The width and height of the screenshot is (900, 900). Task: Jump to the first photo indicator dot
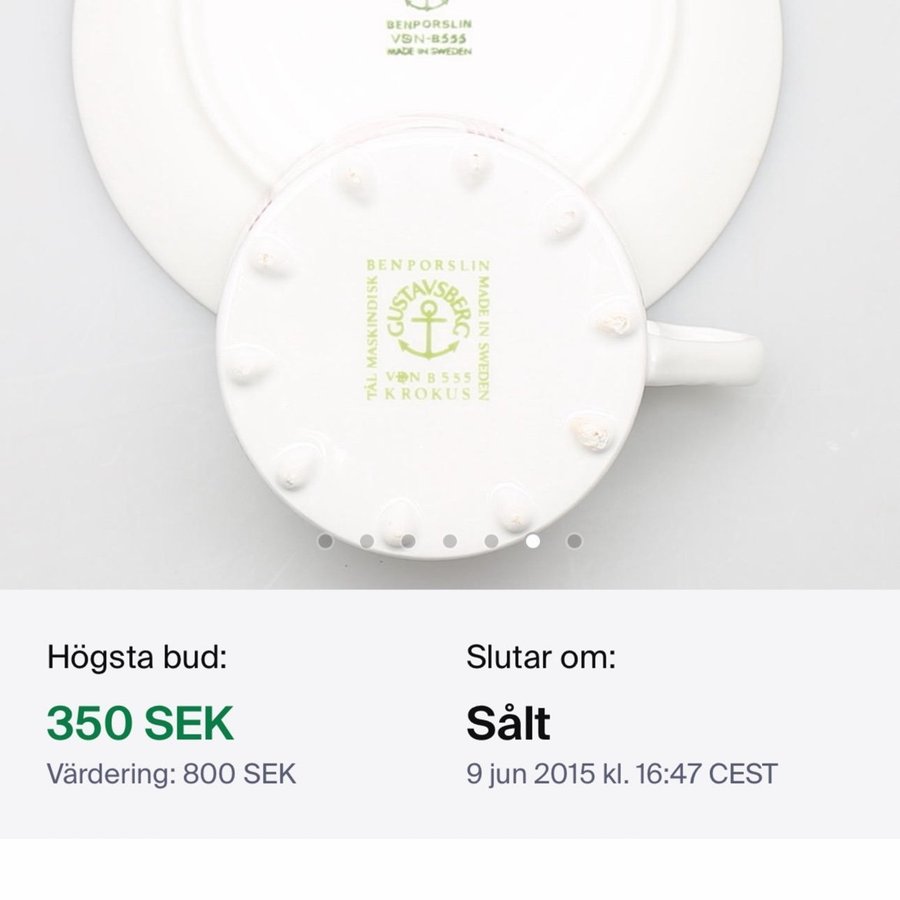click(325, 541)
